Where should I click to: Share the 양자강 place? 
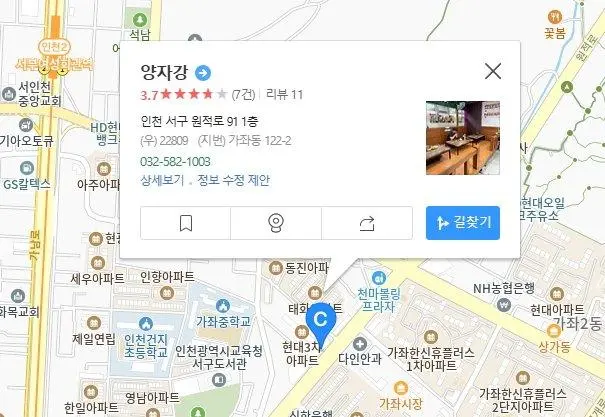pyautogui.click(x=366, y=222)
